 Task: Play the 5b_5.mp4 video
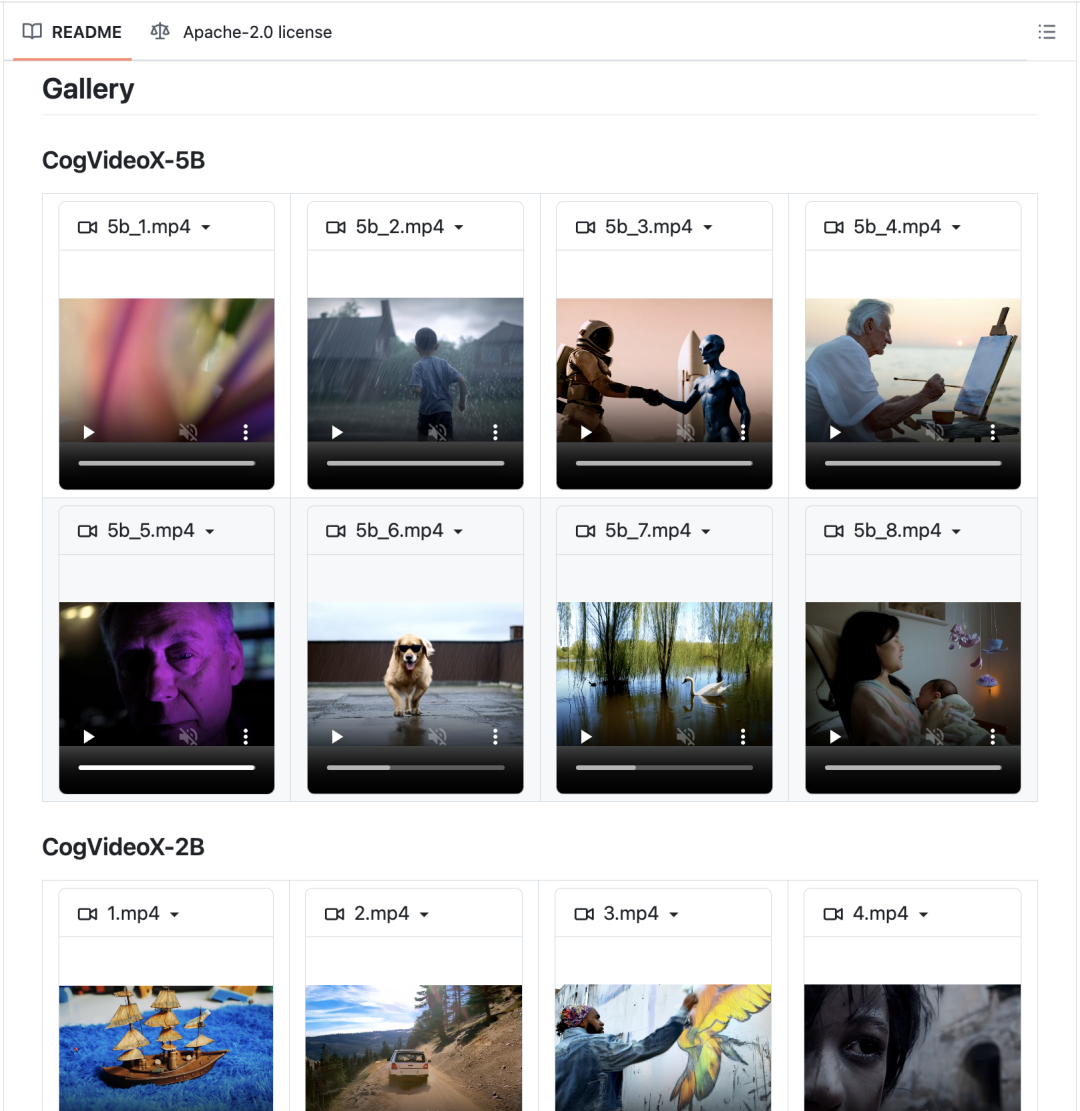tap(89, 736)
